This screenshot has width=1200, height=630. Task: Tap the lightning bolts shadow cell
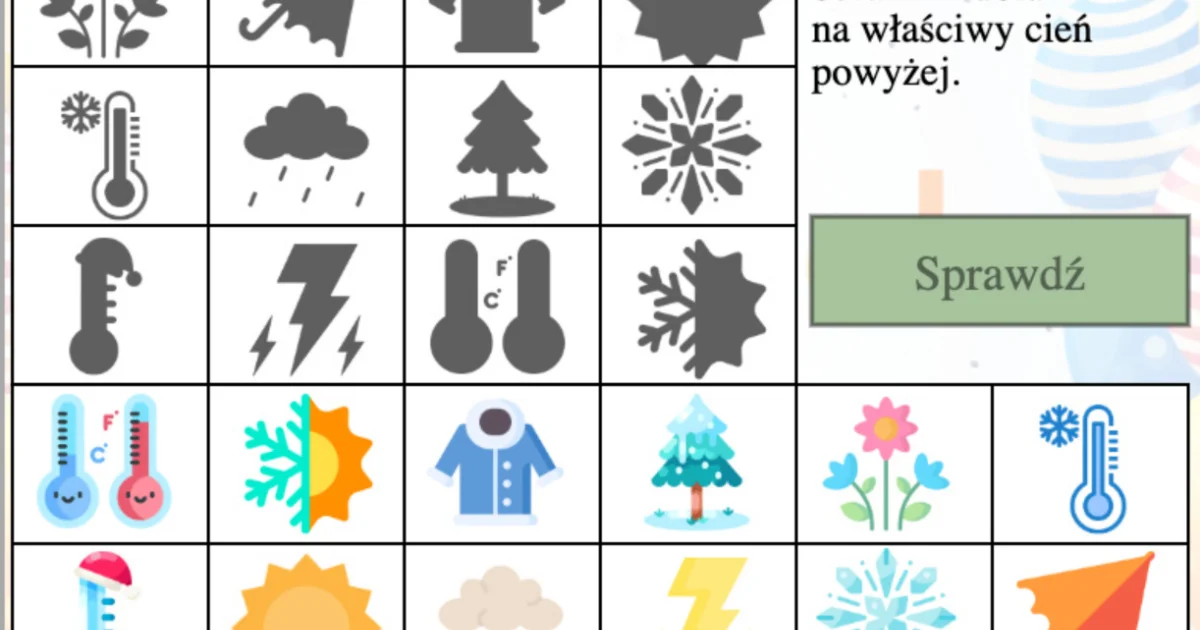pos(306,305)
